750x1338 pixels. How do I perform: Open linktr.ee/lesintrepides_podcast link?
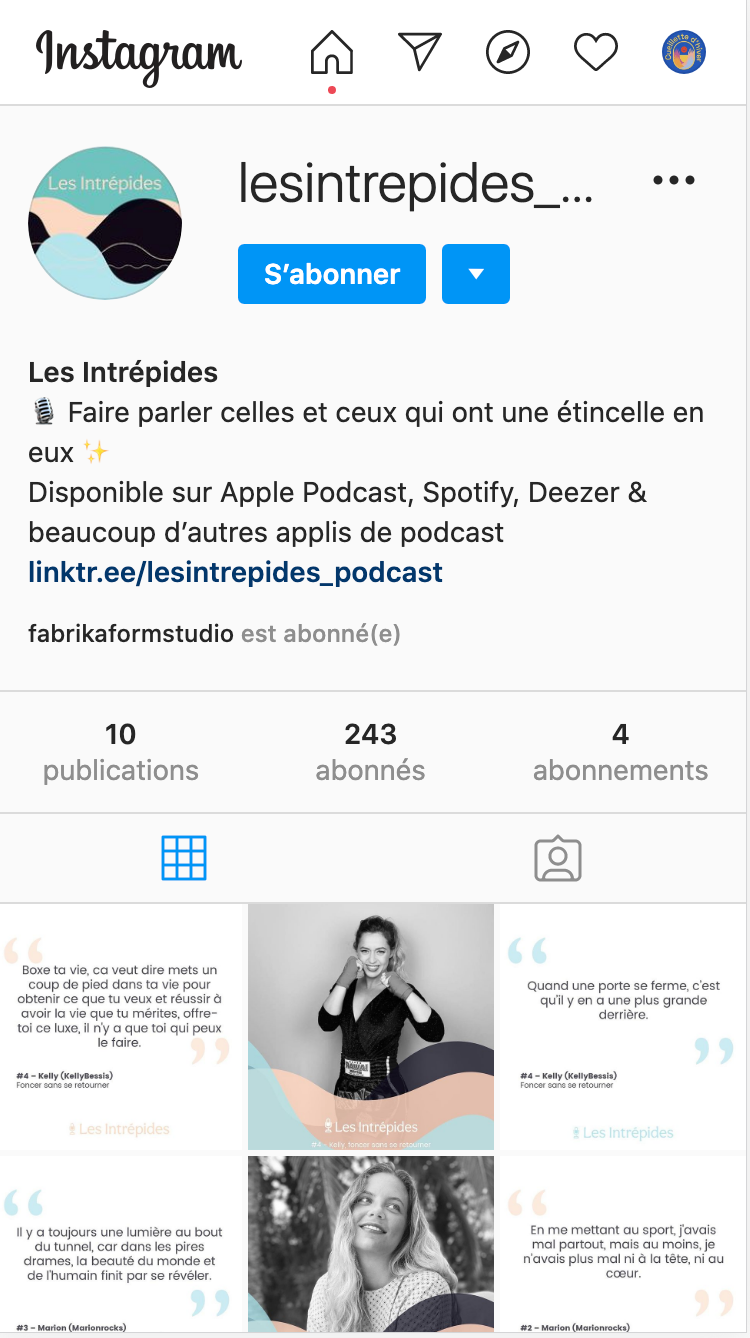pyautogui.click(x=235, y=573)
